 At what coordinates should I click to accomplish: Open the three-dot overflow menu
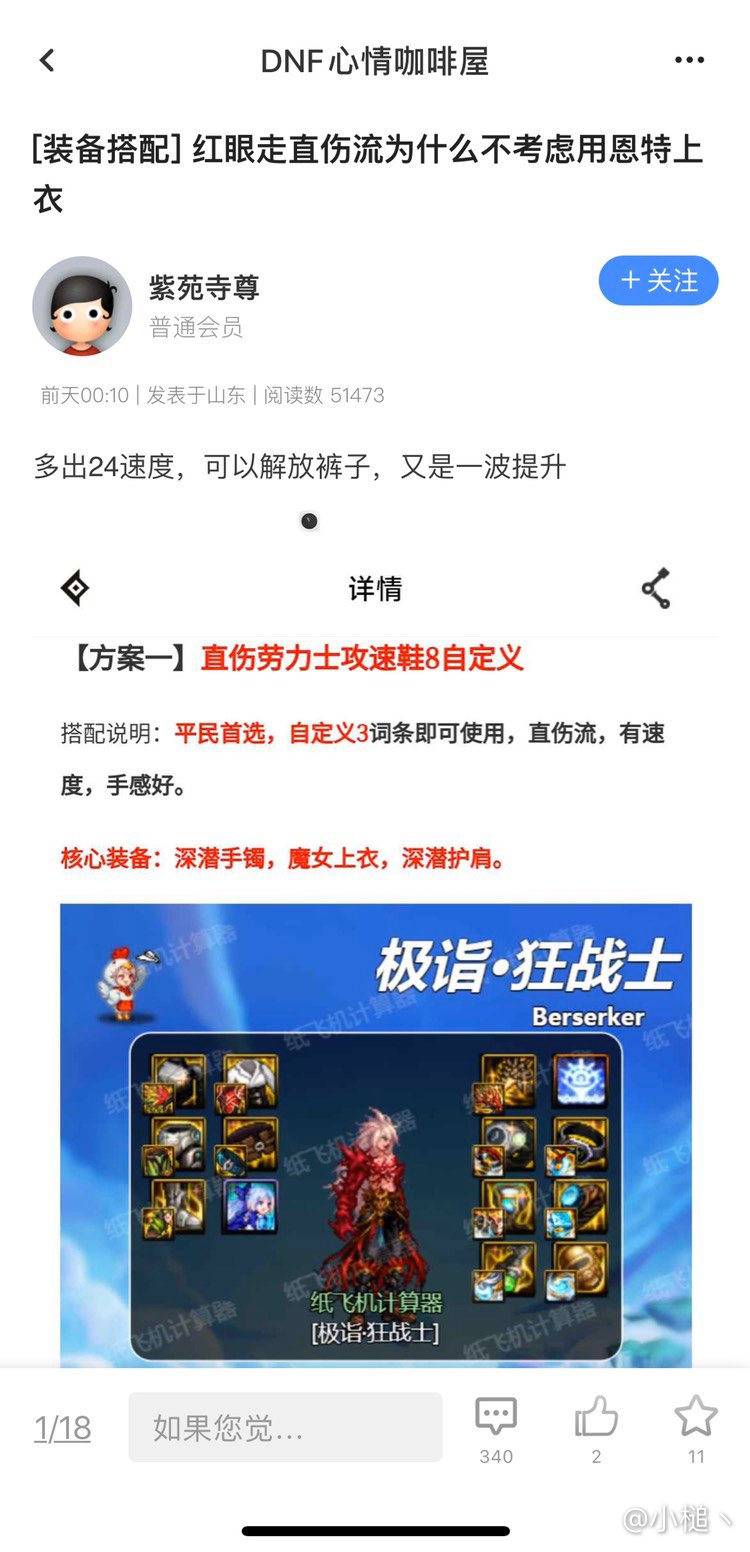(x=689, y=61)
